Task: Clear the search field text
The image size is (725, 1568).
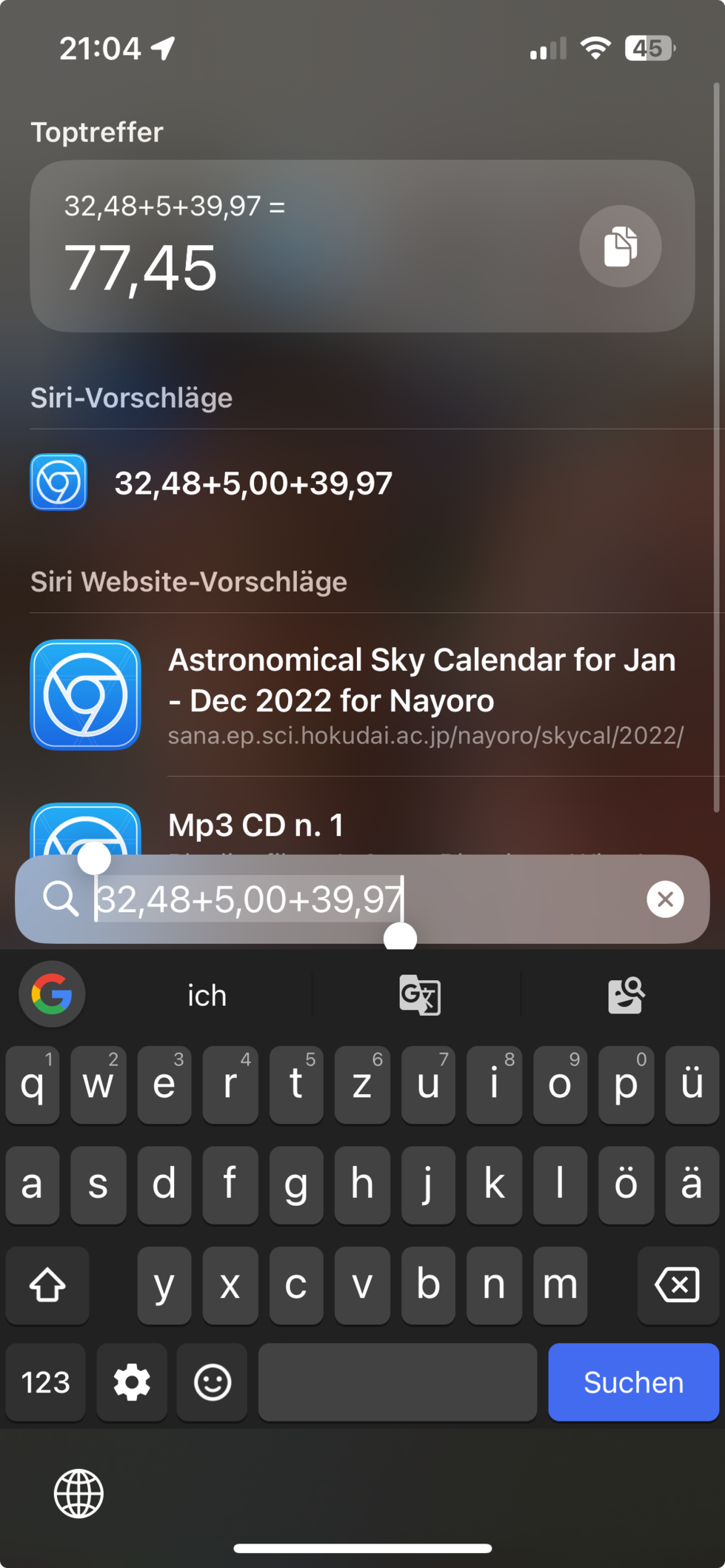Action: [x=664, y=899]
